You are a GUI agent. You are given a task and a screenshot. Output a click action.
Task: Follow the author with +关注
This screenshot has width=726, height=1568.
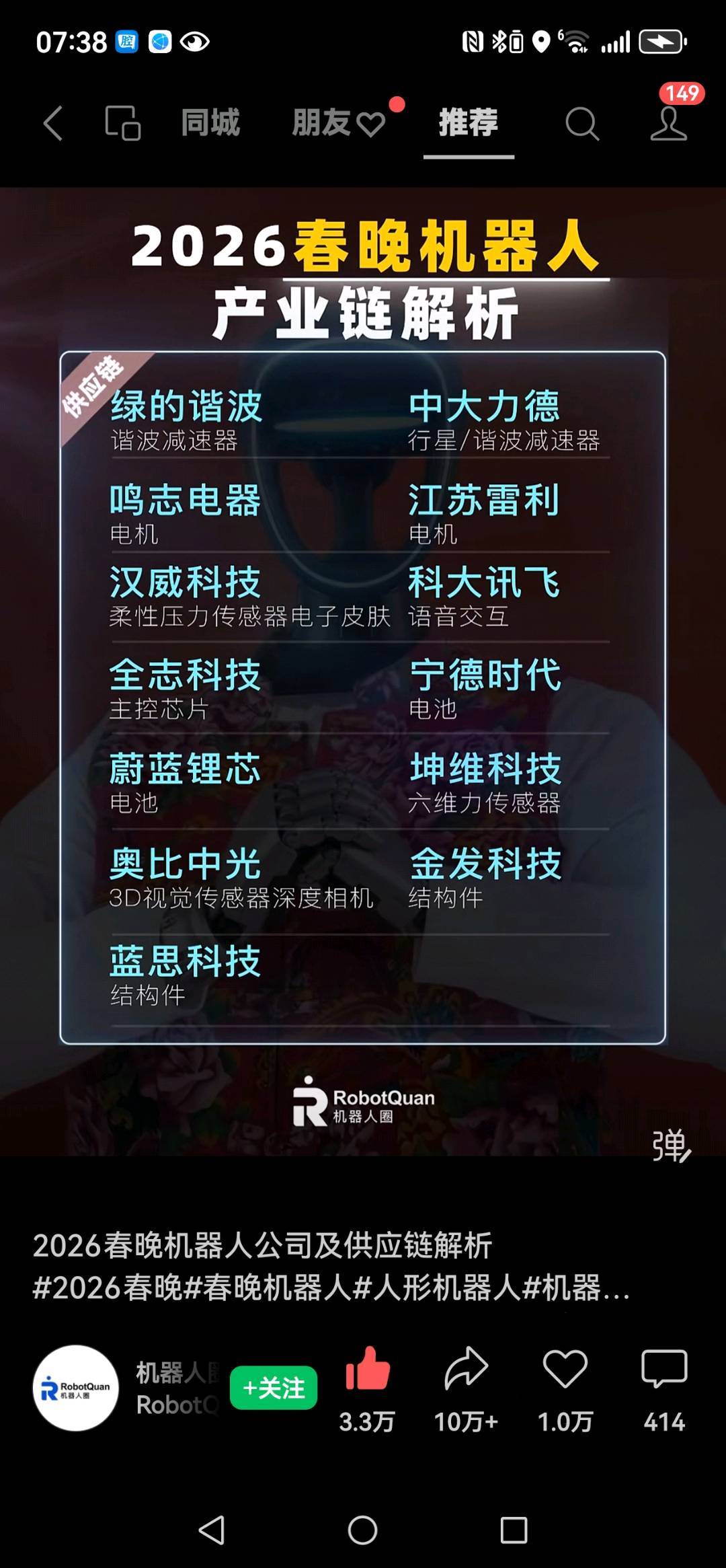pyautogui.click(x=274, y=1388)
